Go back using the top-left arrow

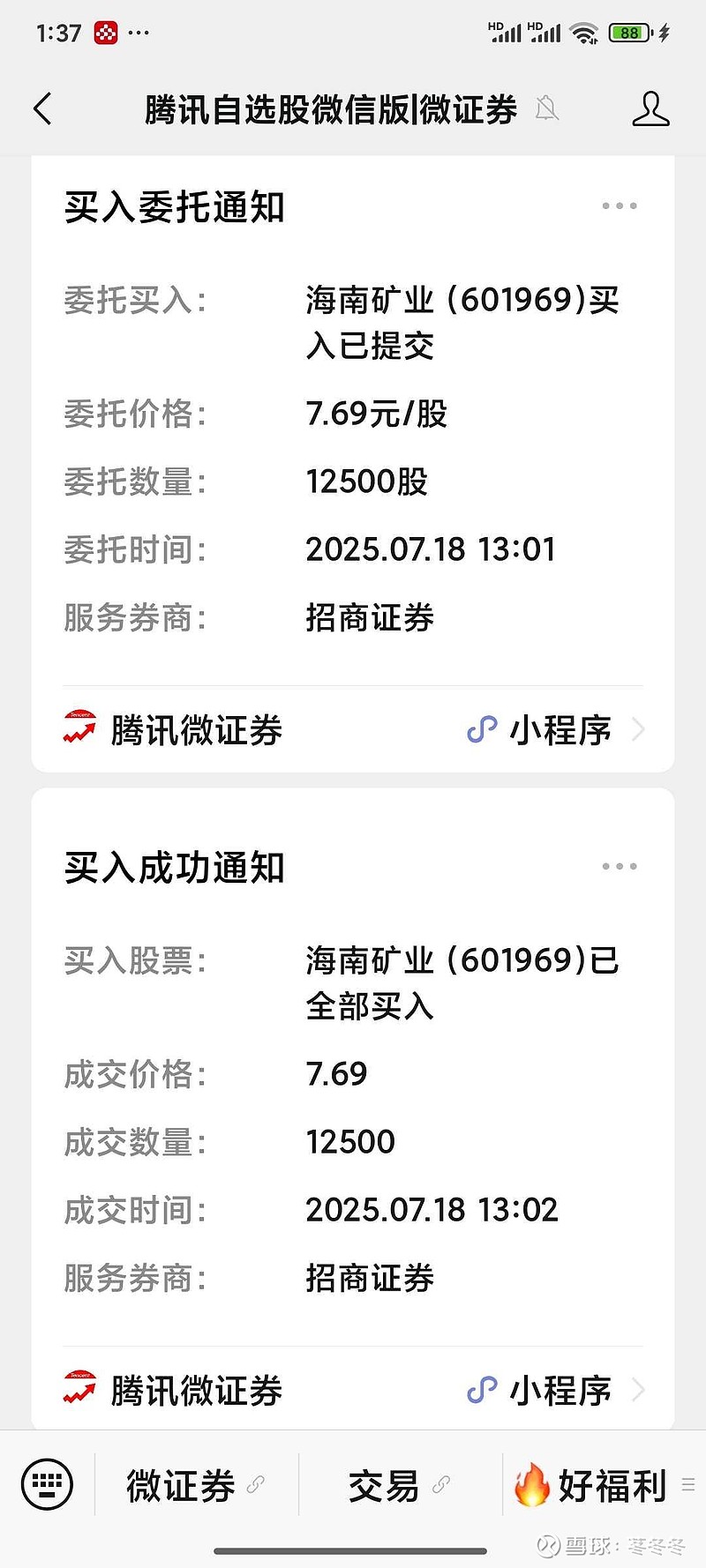(42, 108)
